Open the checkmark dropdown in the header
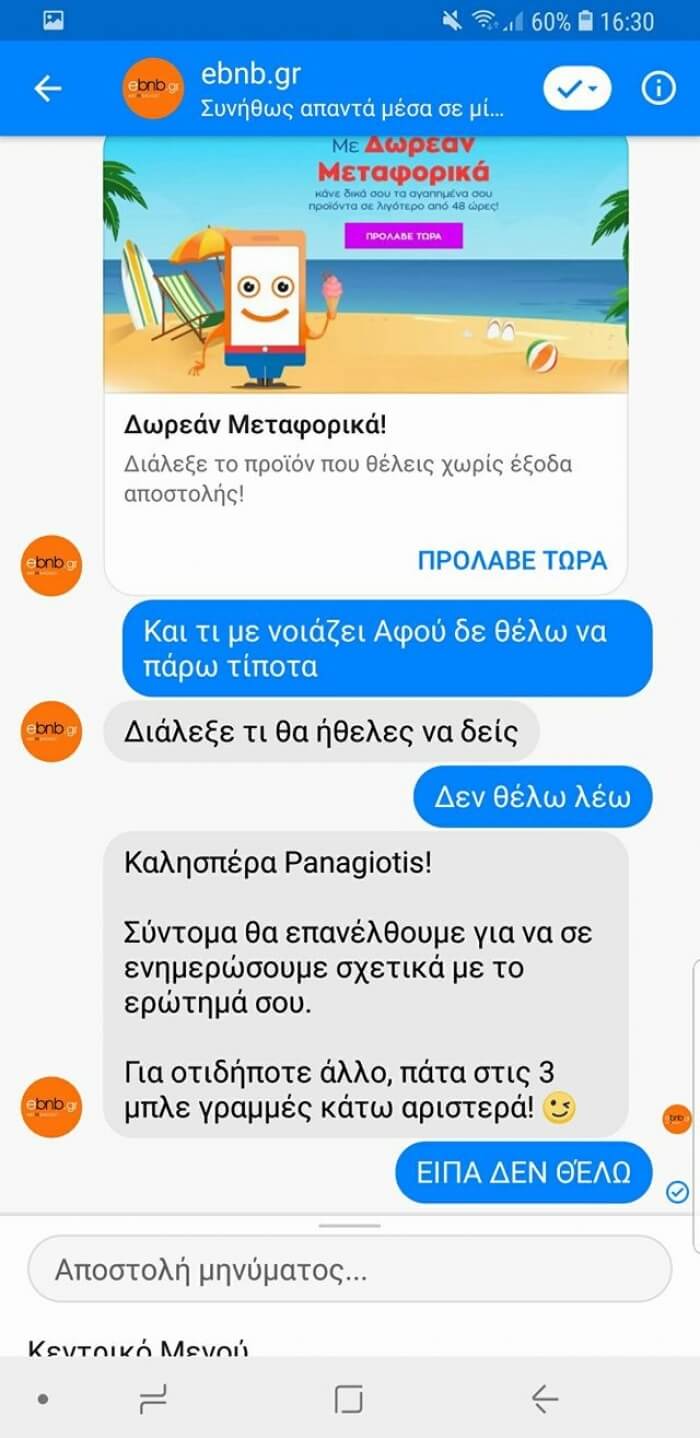The image size is (700, 1438). (576, 89)
